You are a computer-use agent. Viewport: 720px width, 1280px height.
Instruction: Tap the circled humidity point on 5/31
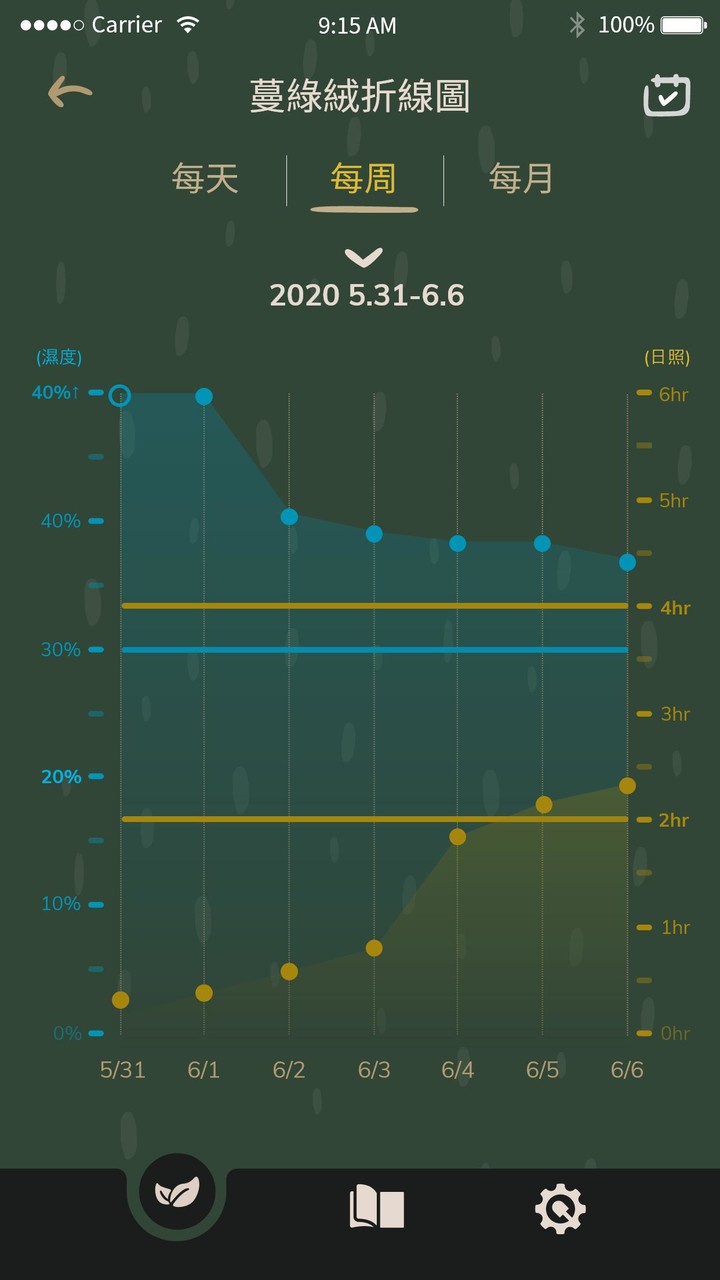120,396
